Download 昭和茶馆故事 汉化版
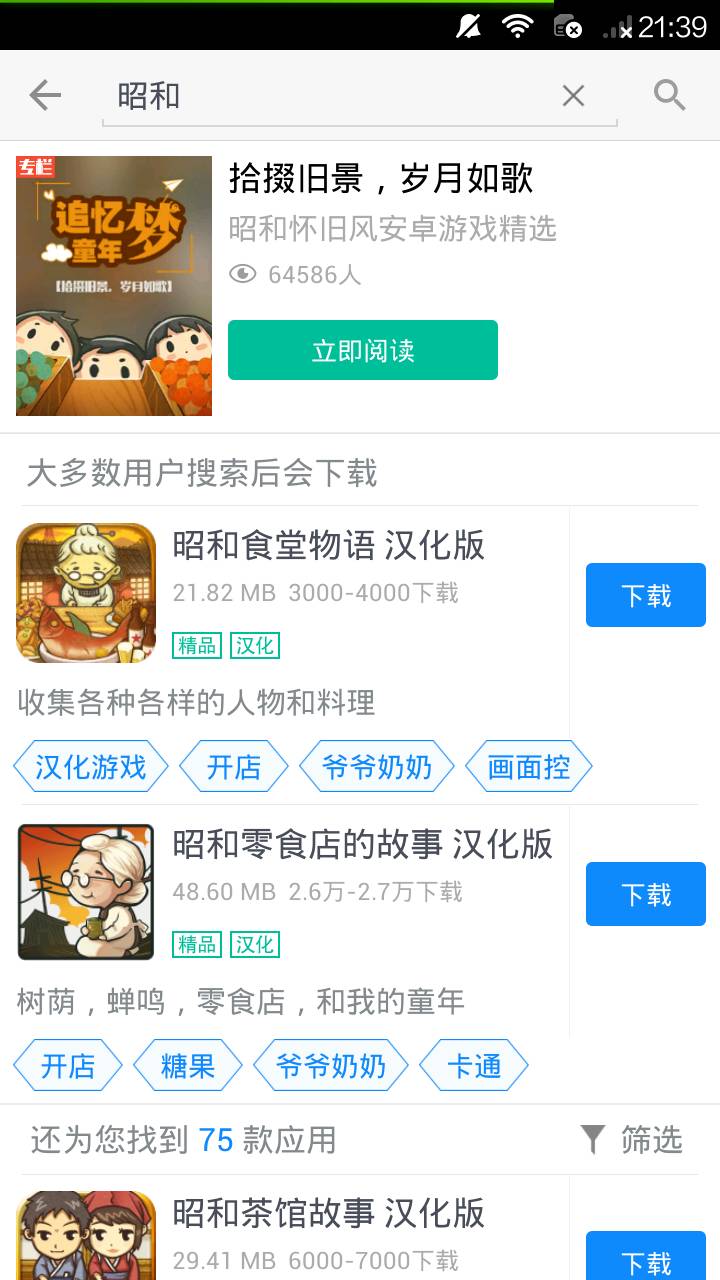This screenshot has width=720, height=1280. pos(645,1260)
